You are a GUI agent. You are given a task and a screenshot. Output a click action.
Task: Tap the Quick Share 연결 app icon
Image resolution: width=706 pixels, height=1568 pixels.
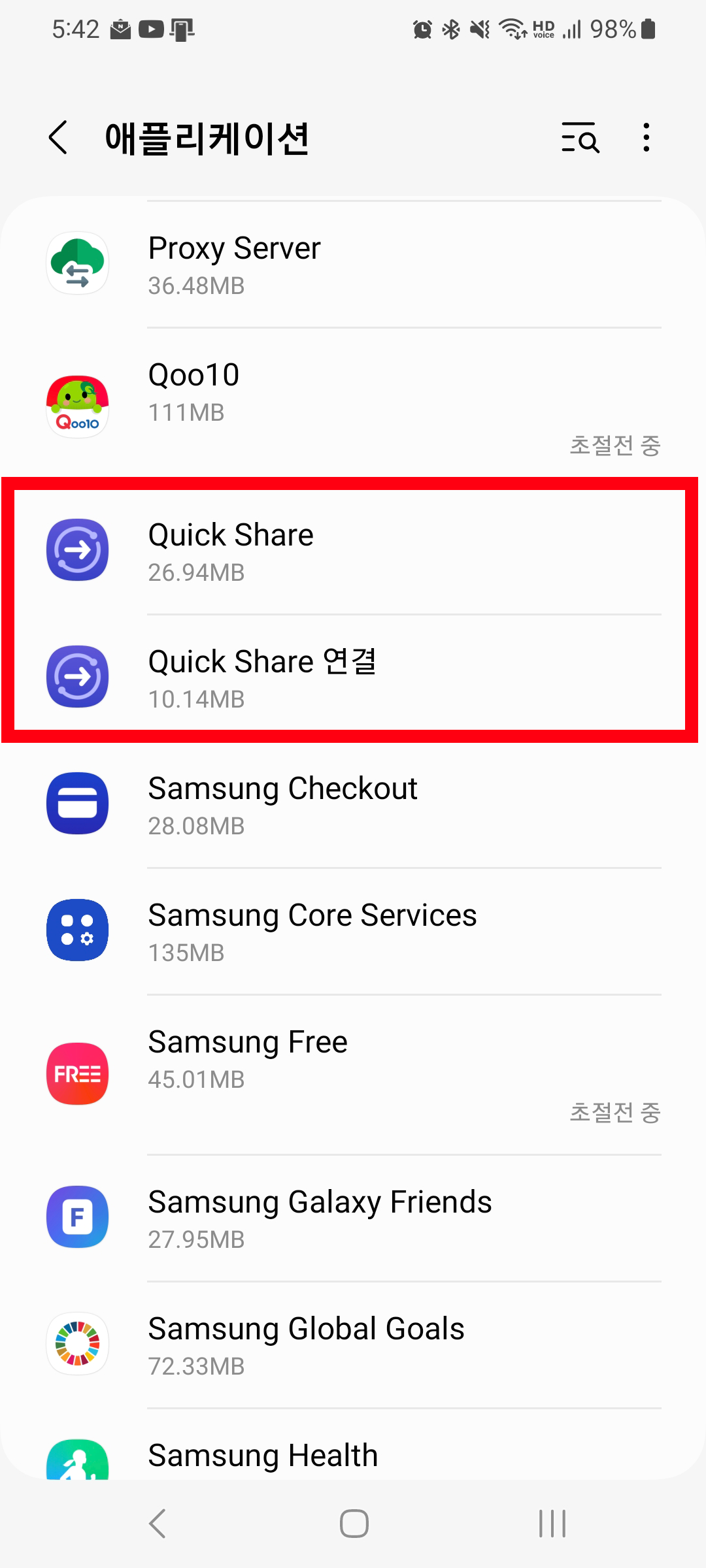[76, 677]
